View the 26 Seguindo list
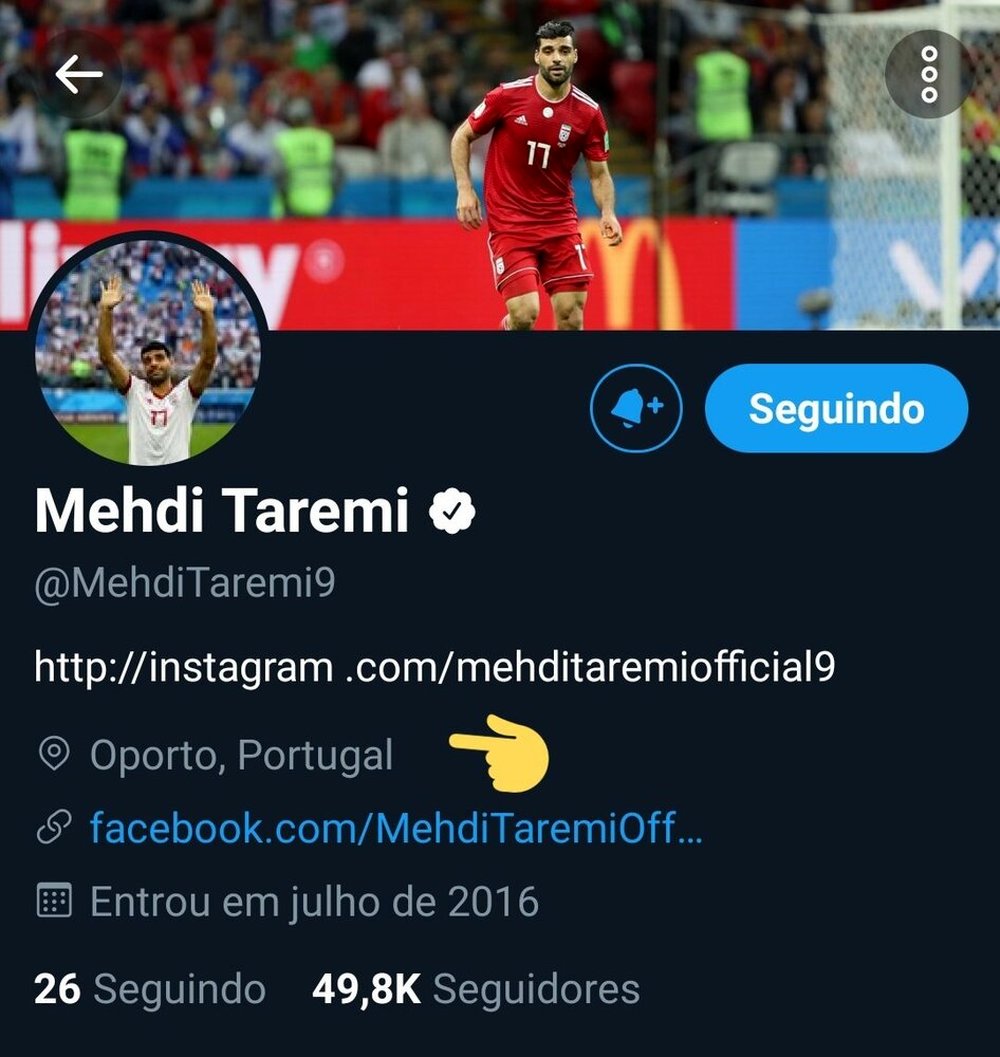 click(x=150, y=989)
